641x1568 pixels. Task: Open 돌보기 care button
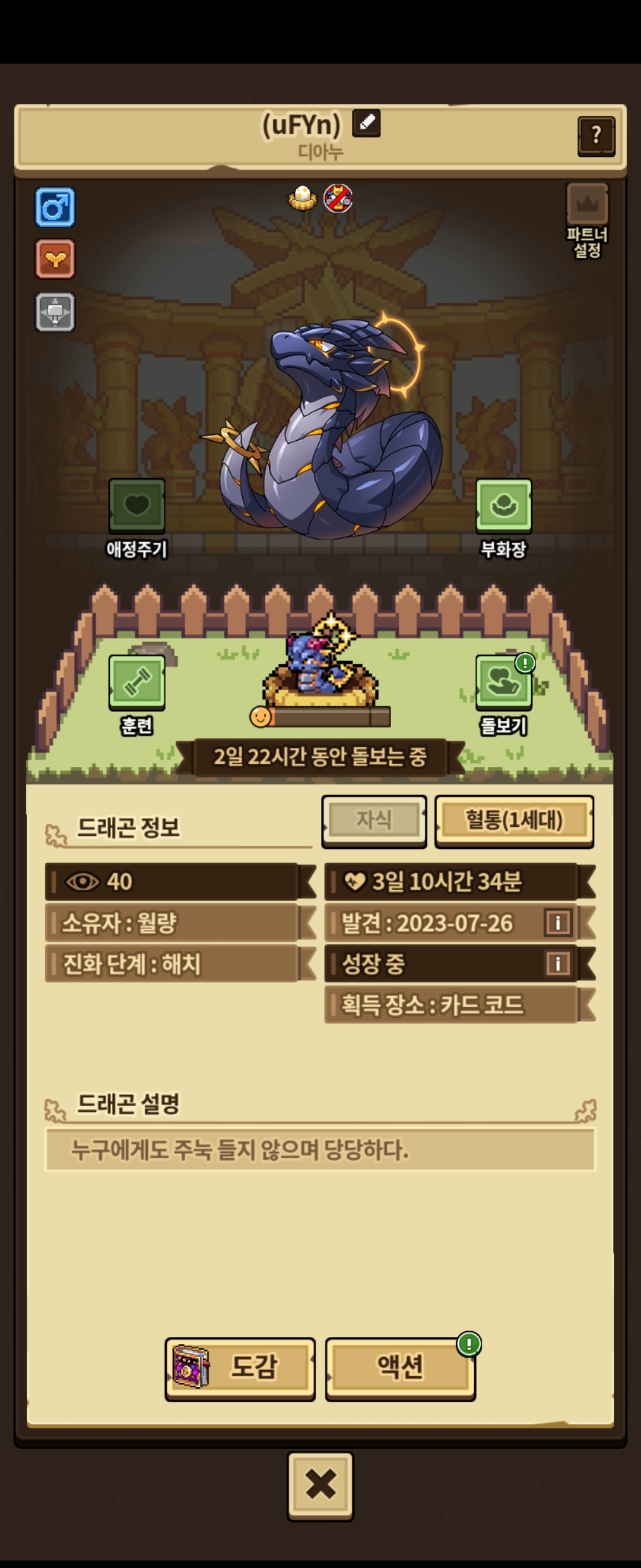click(x=503, y=682)
